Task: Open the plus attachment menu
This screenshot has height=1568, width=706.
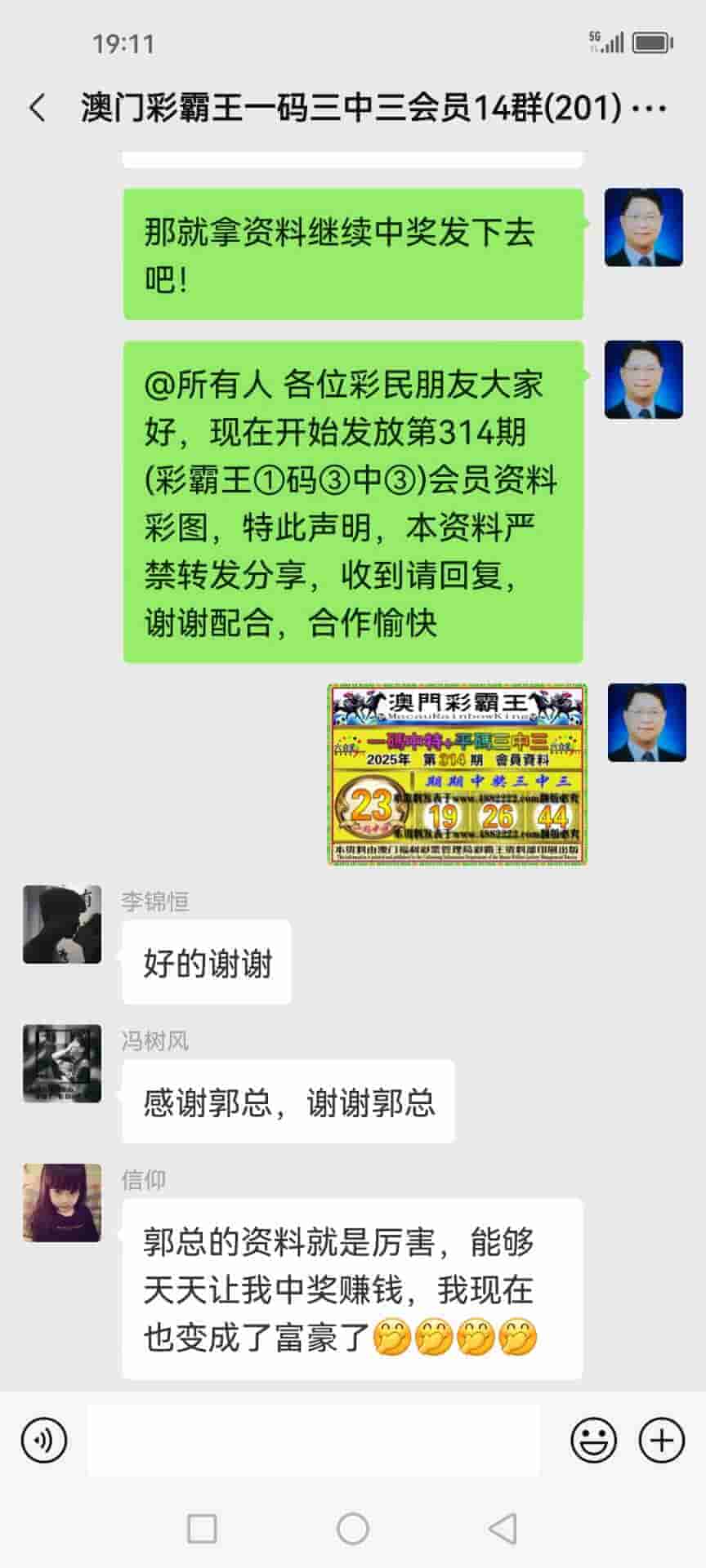Action: point(661,1441)
